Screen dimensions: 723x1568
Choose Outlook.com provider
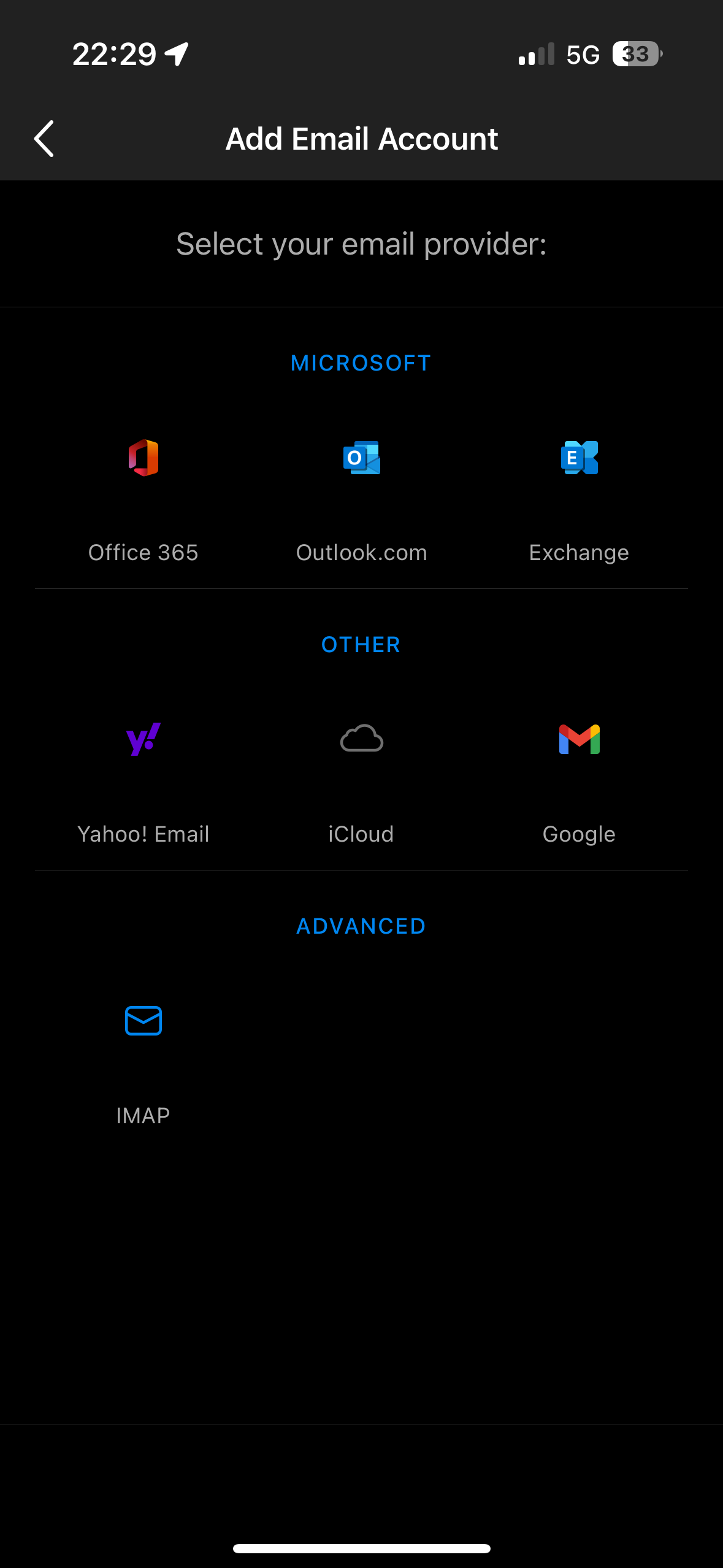361,497
